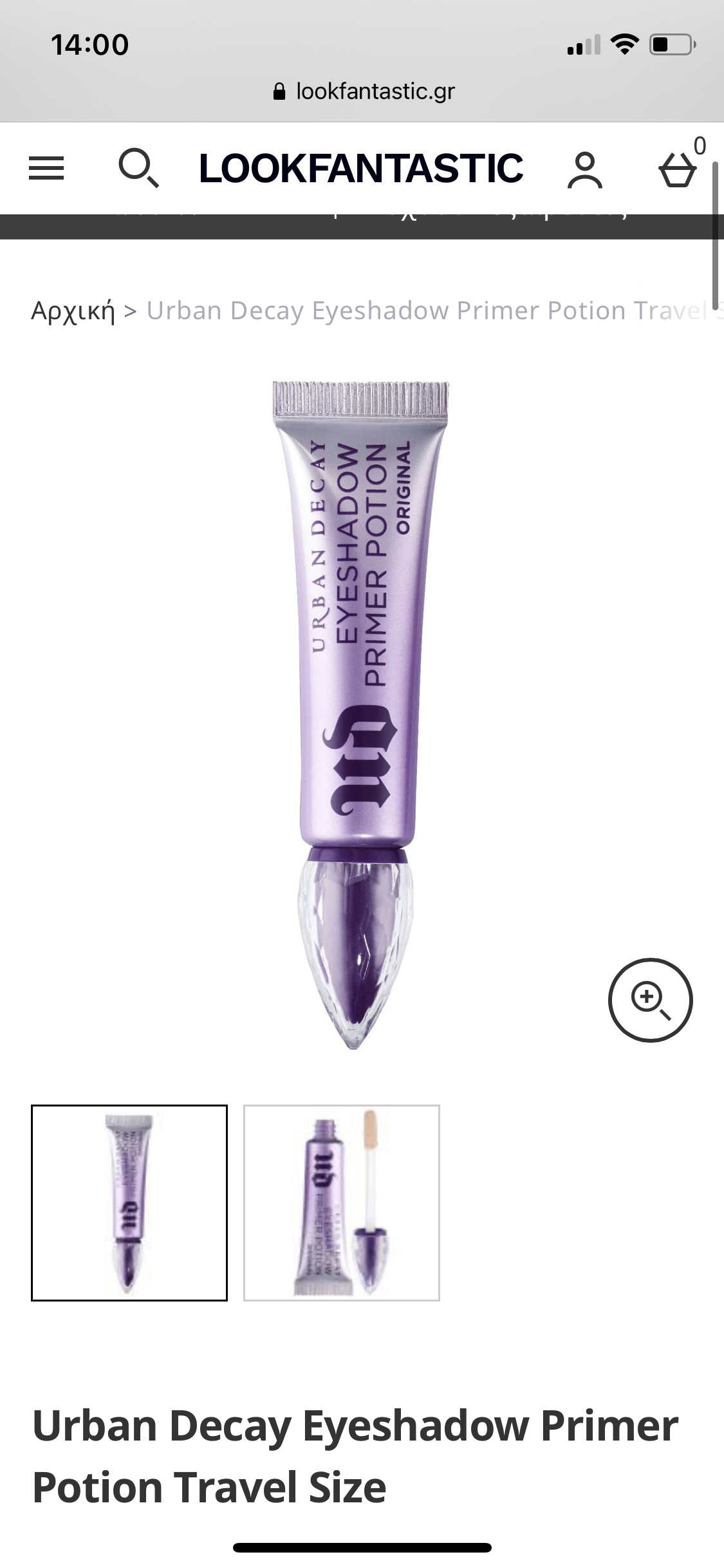724x1568 pixels.
Task: Open the hamburger menu
Action: click(46, 169)
